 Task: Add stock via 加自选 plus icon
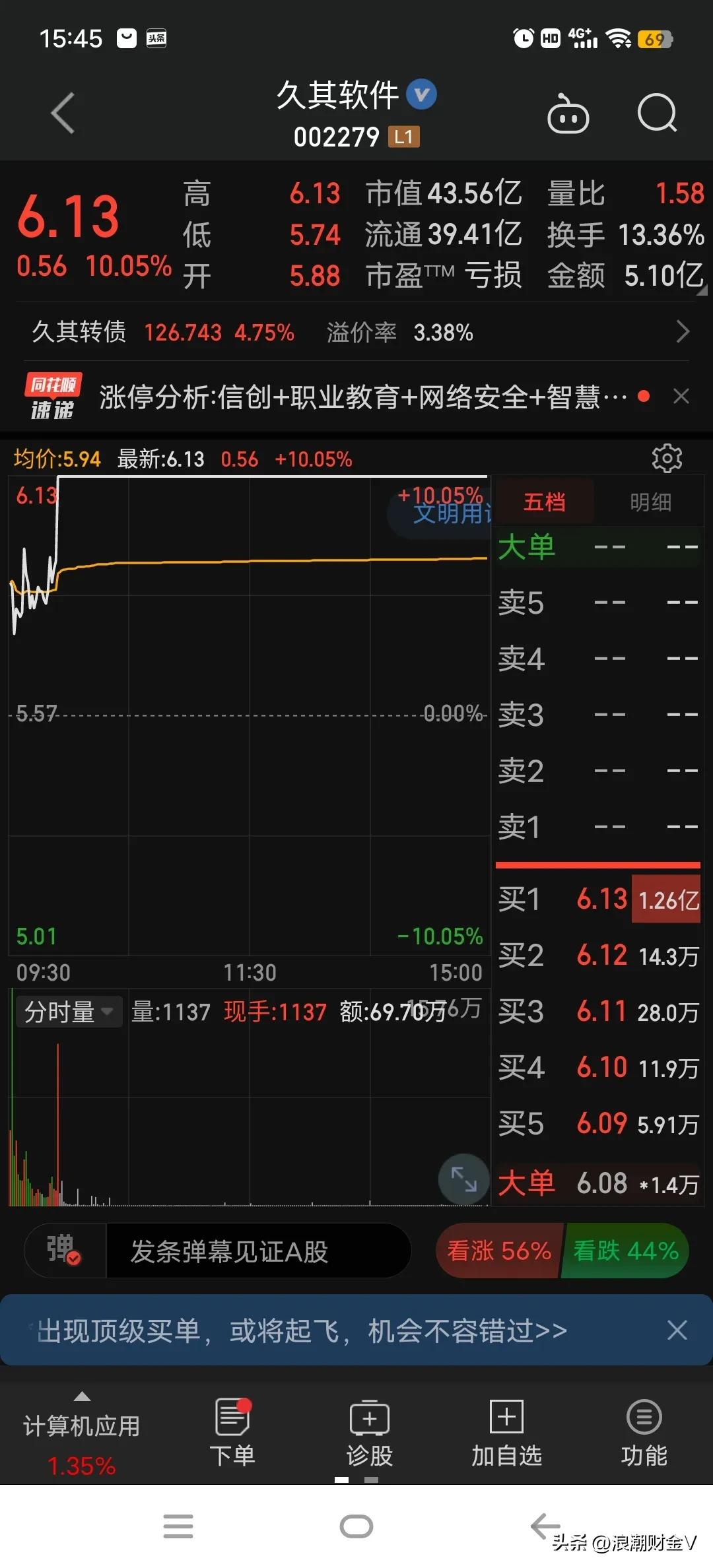[506, 1425]
